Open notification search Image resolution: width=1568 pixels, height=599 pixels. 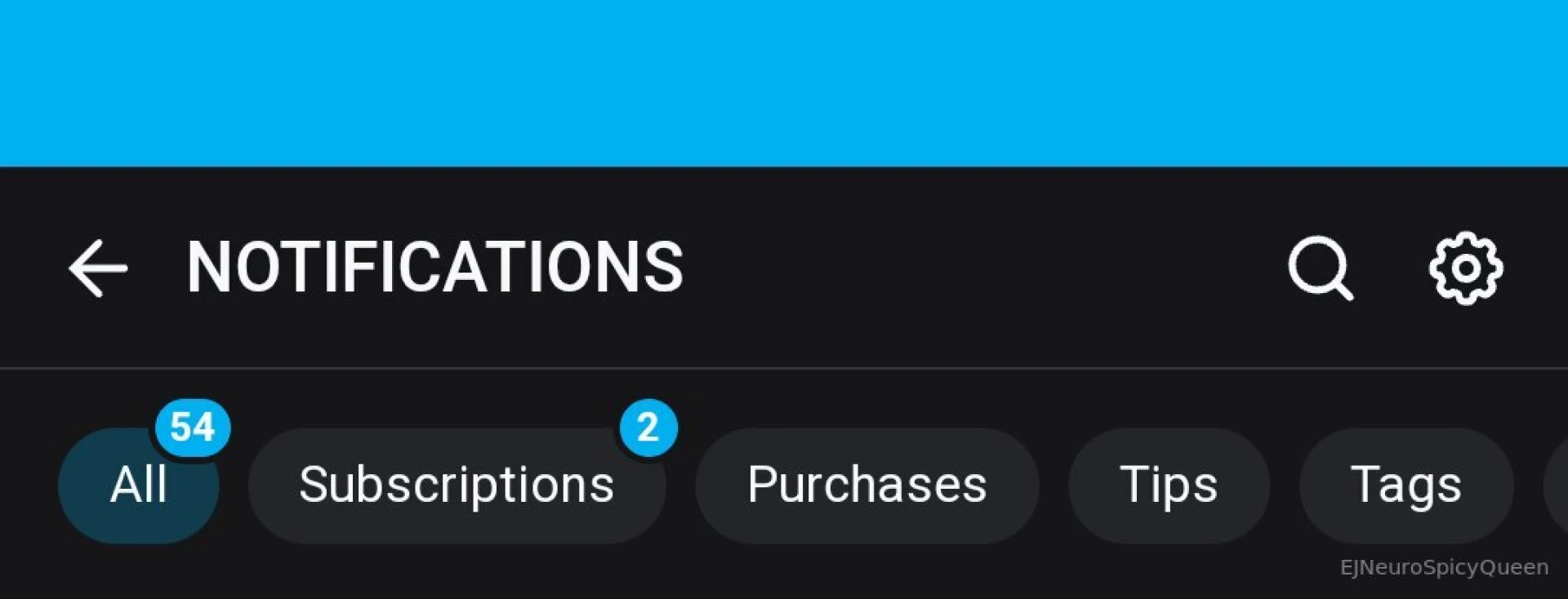tap(1320, 268)
